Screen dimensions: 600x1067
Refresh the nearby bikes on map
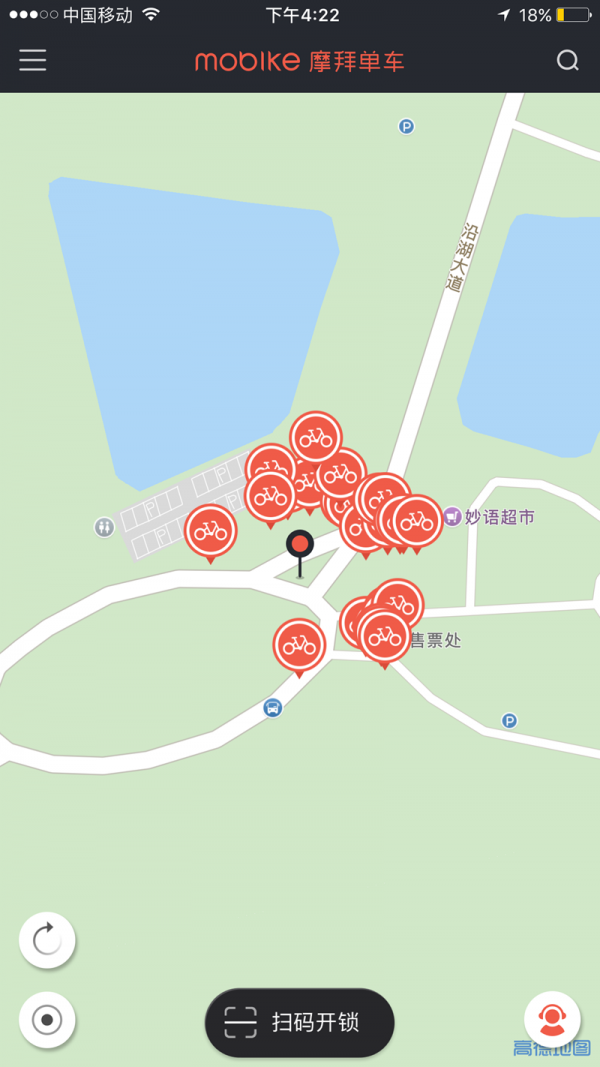pyautogui.click(x=47, y=940)
